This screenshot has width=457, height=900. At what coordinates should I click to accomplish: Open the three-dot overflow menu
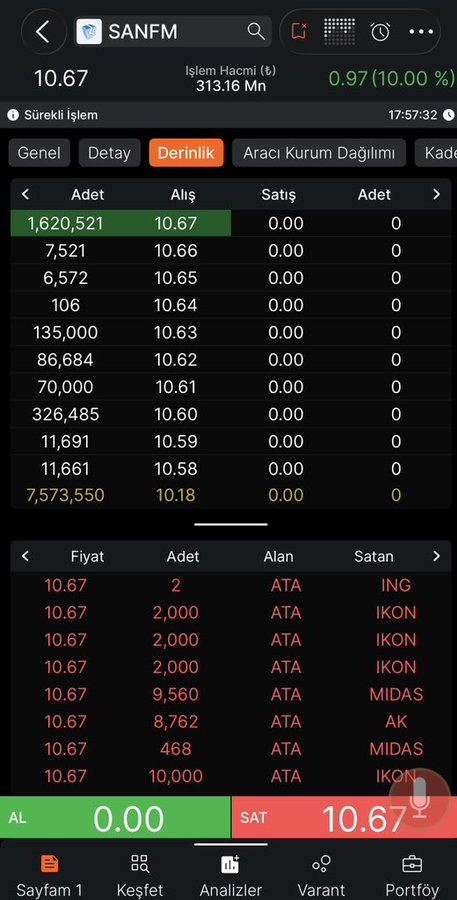point(421,32)
